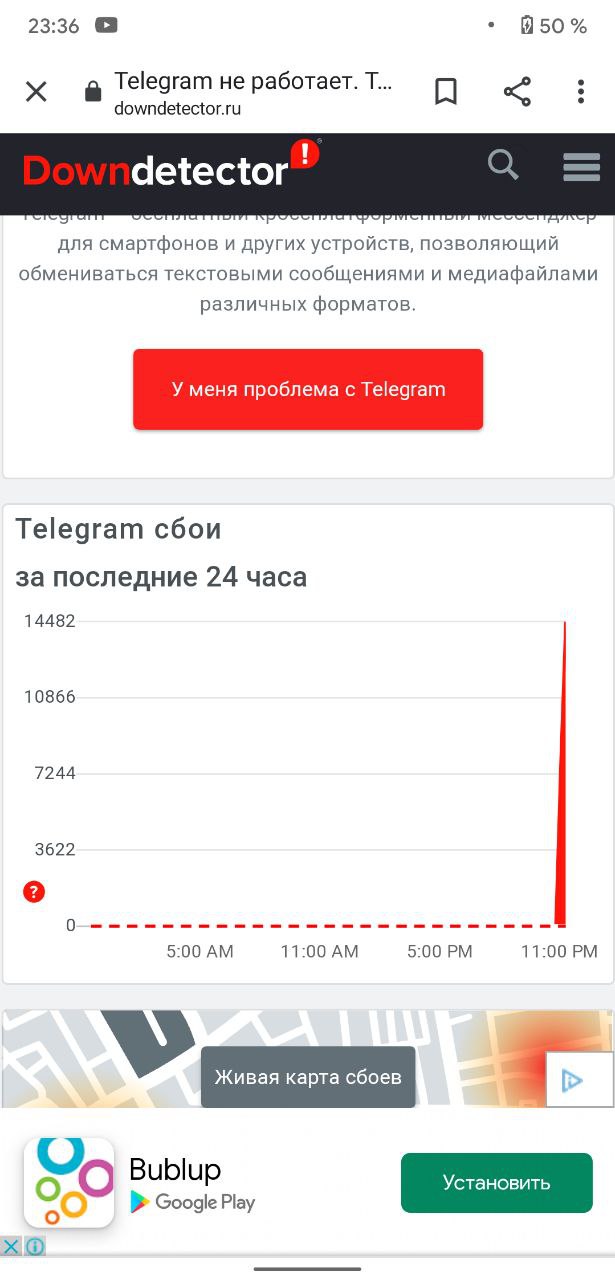Open the browser overflow menu
This screenshot has width=615, height=1280.
(x=581, y=92)
